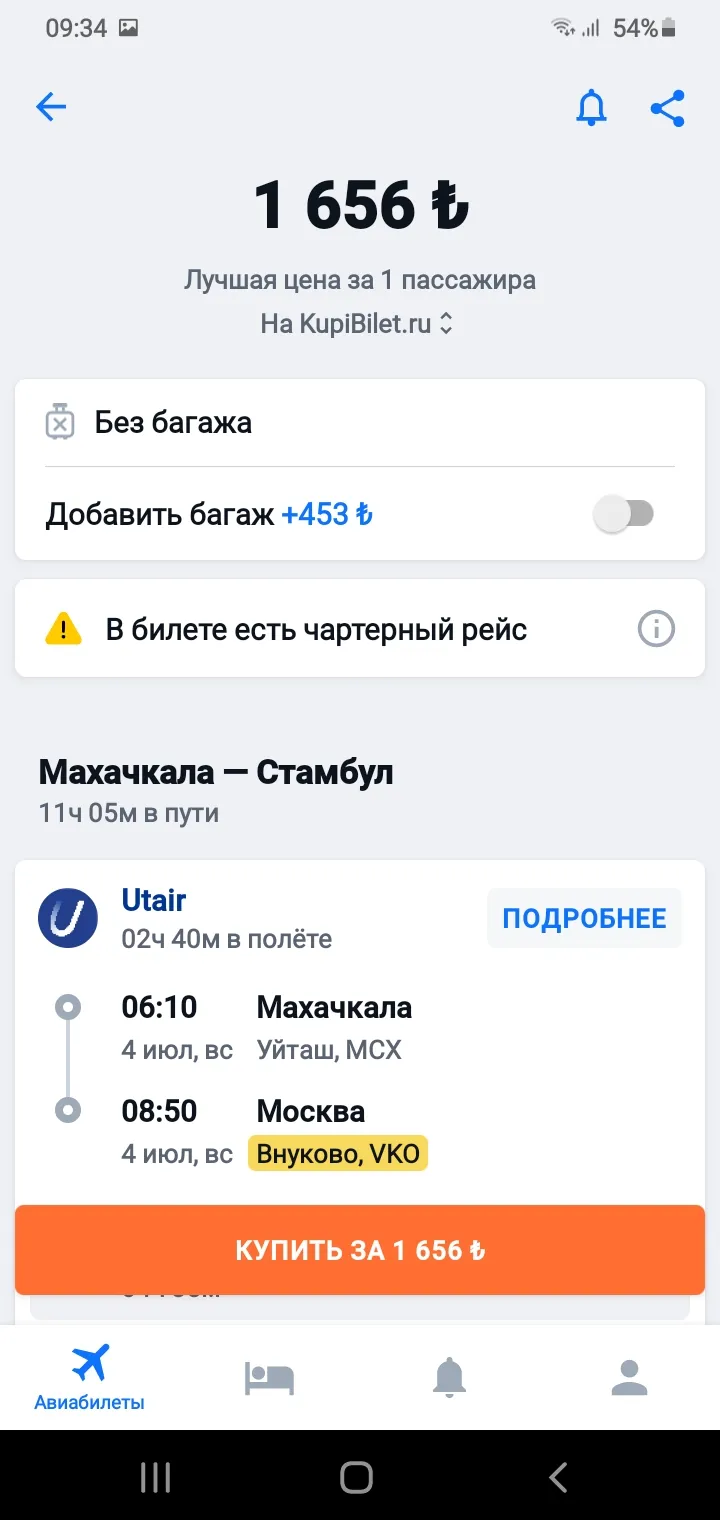Tap the system home button
720x1520 pixels.
(357, 1477)
